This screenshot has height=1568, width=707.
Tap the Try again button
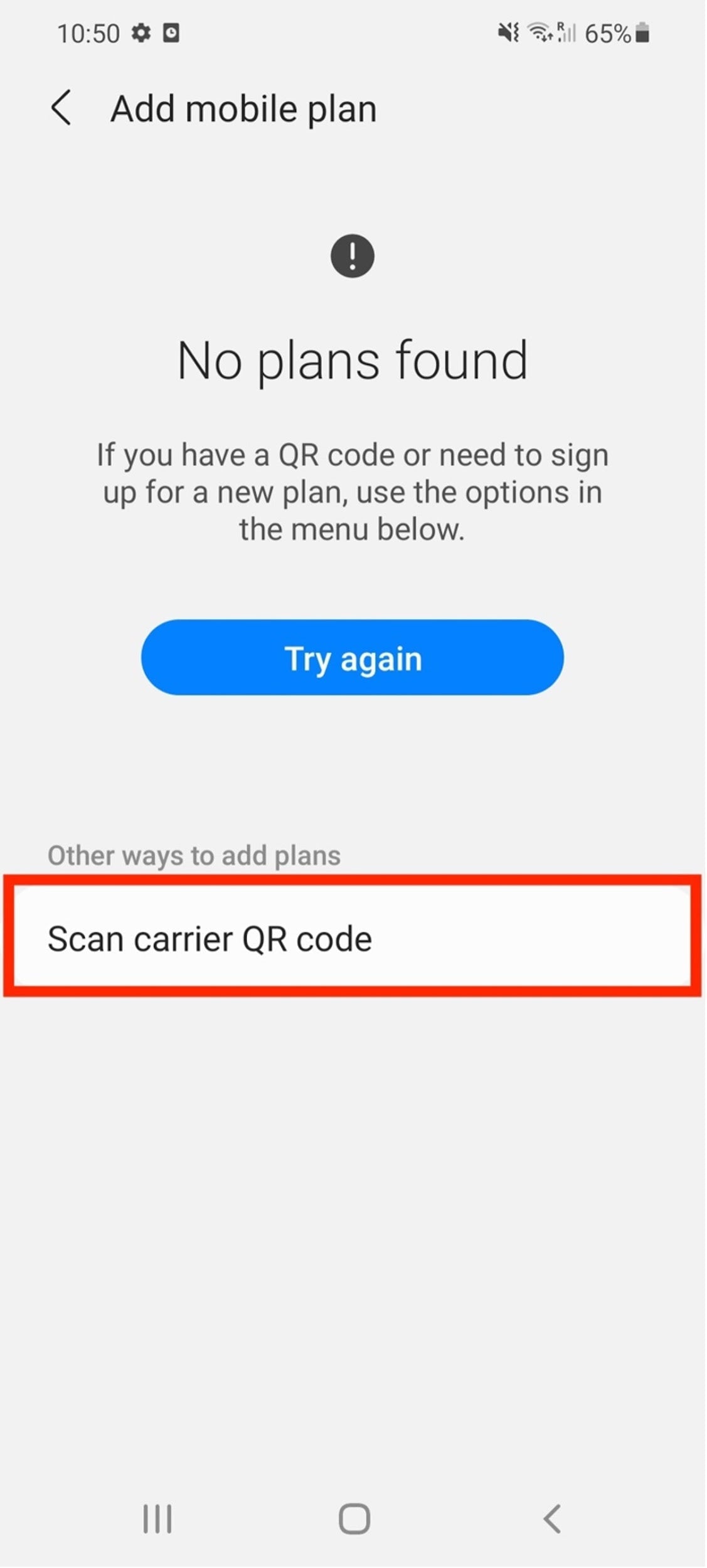[352, 658]
